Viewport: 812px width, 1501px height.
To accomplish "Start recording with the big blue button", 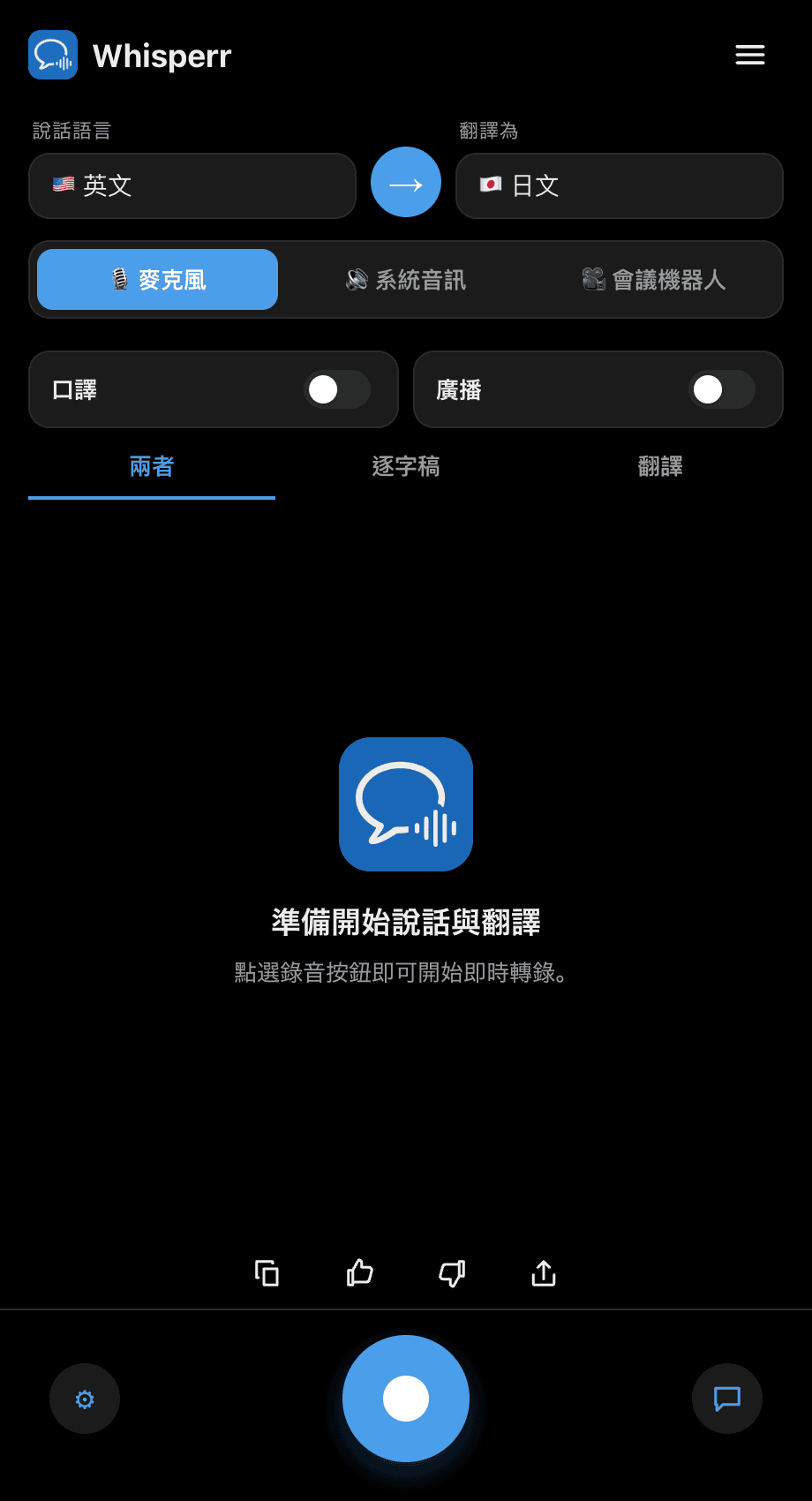I will pos(406,1399).
